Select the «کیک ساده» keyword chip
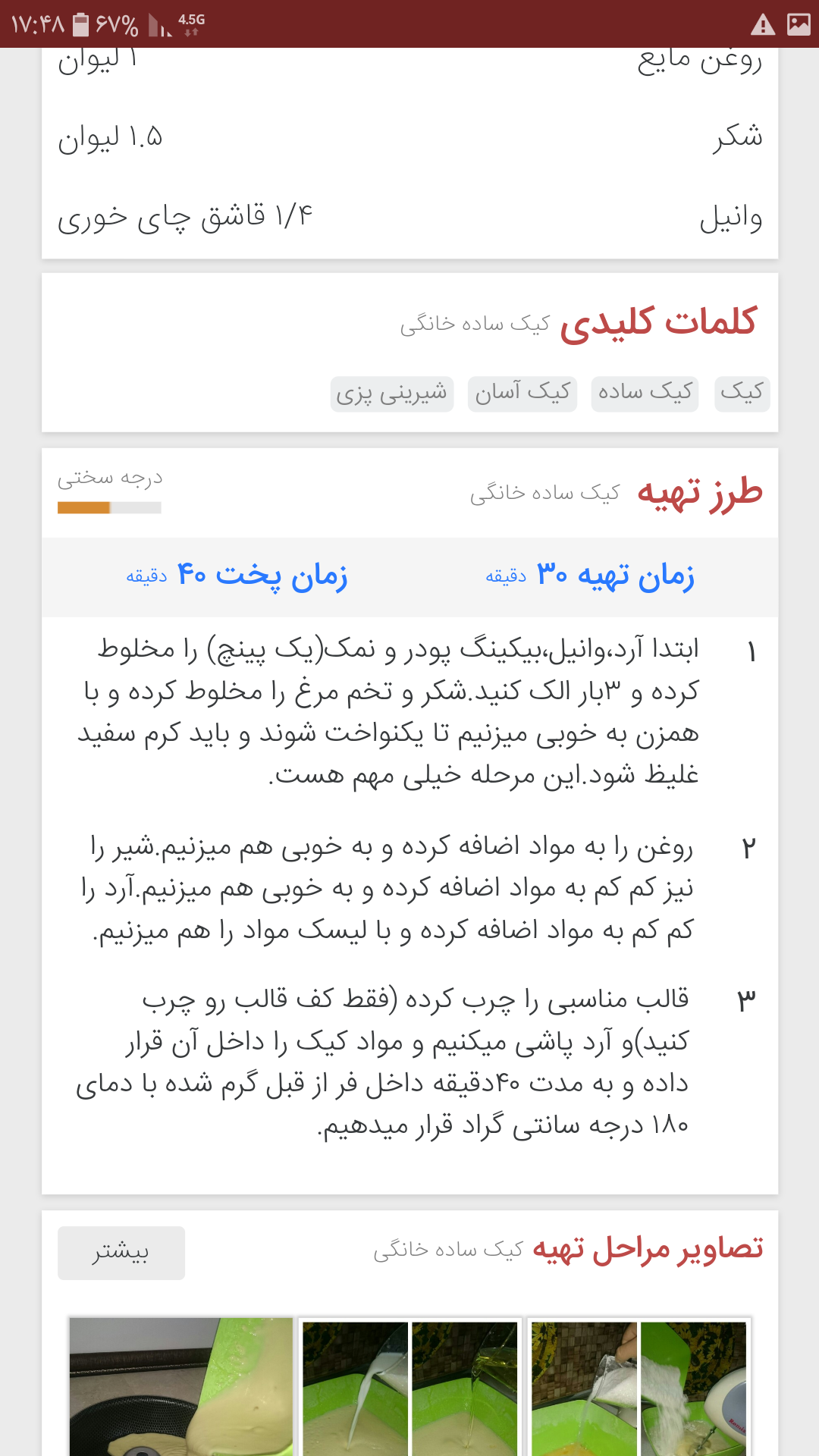This screenshot has height=1456, width=819. pyautogui.click(x=645, y=393)
